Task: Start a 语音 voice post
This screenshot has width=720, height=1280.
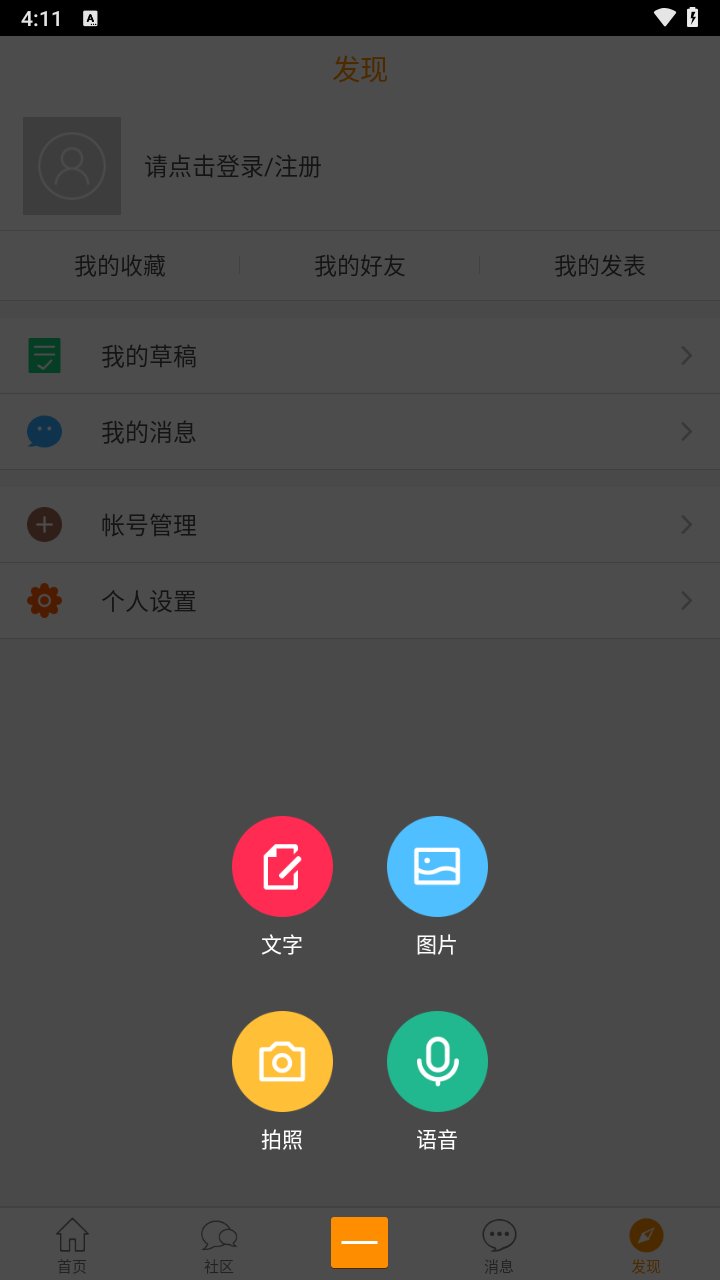Action: [437, 1062]
